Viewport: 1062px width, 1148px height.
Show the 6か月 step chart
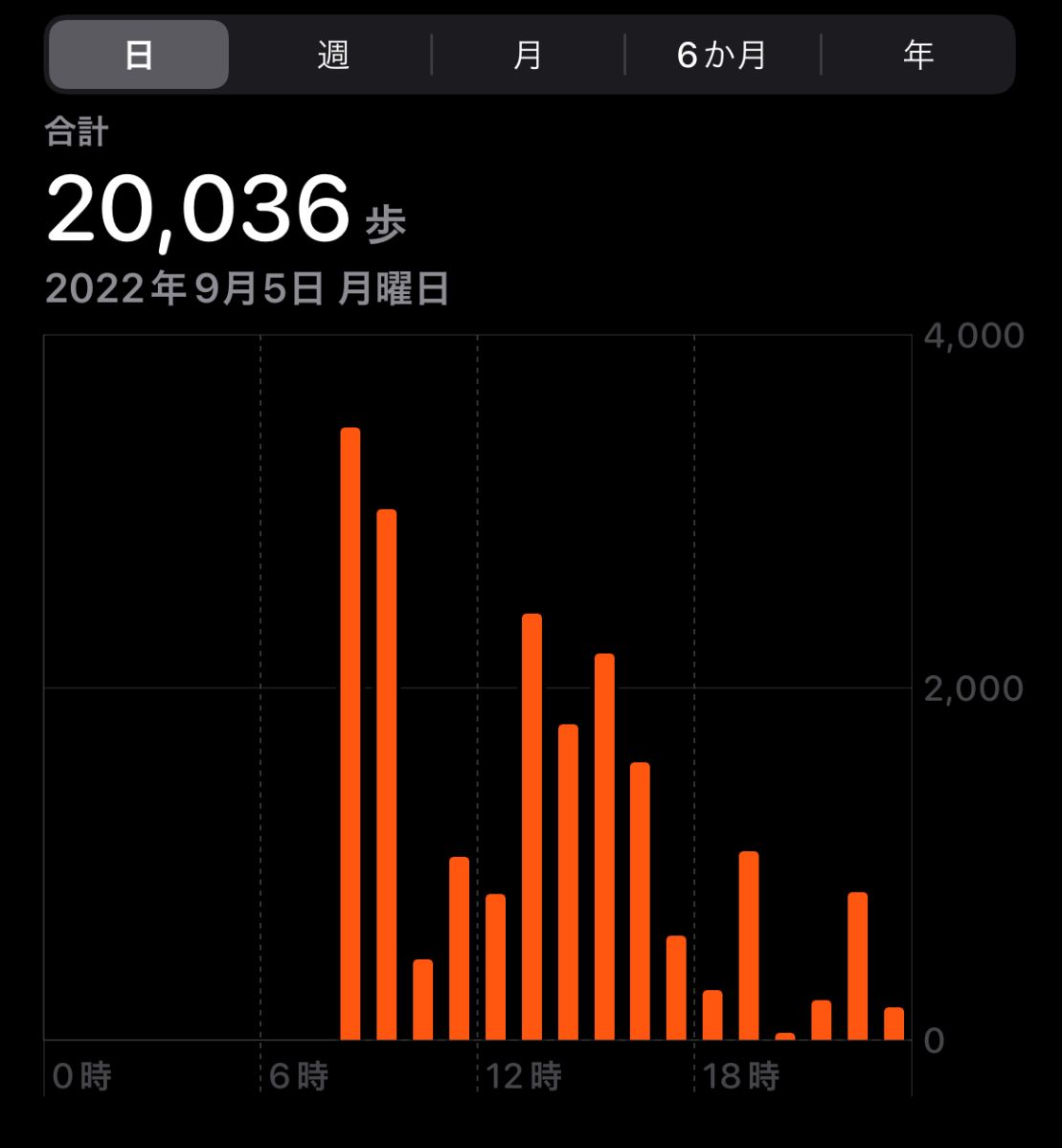tap(722, 55)
